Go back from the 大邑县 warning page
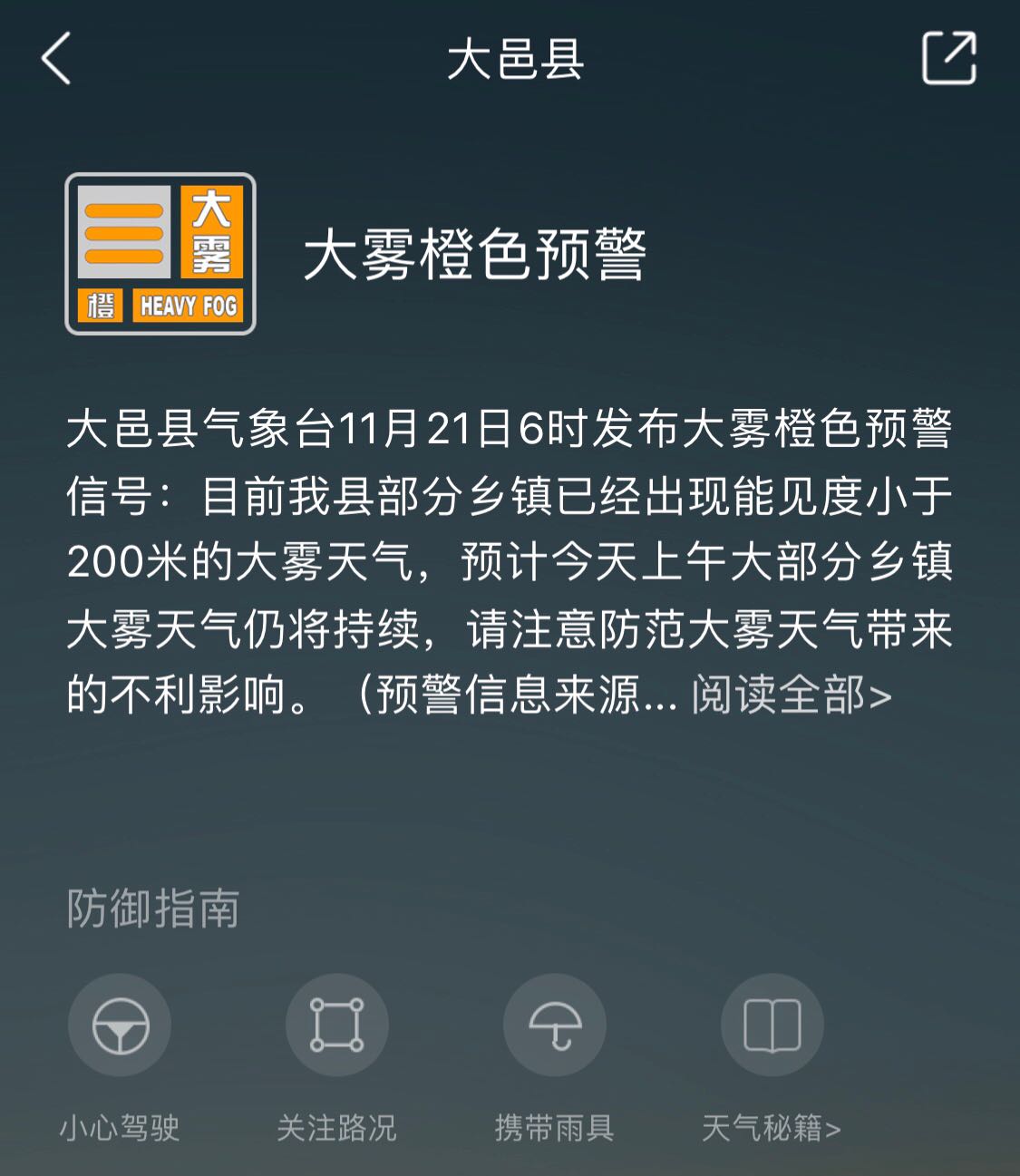This screenshot has width=1020, height=1176. coord(56,59)
